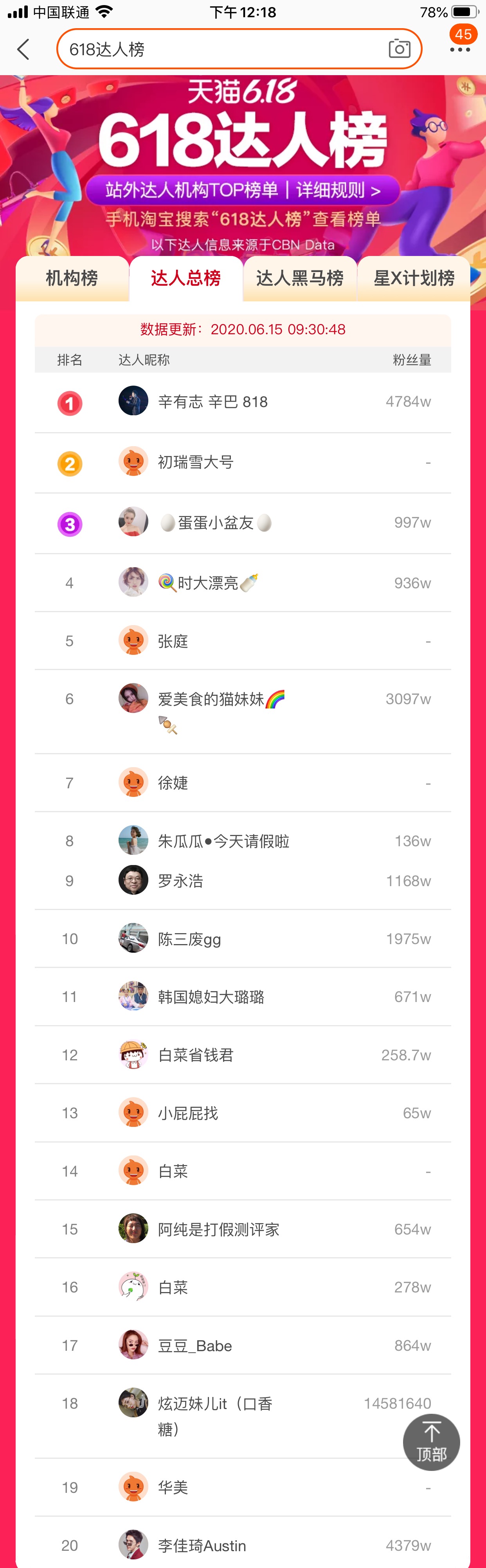Switch to 达人黑马榜 tab
Image resolution: width=486 pixels, height=1568 pixels.
click(x=299, y=279)
